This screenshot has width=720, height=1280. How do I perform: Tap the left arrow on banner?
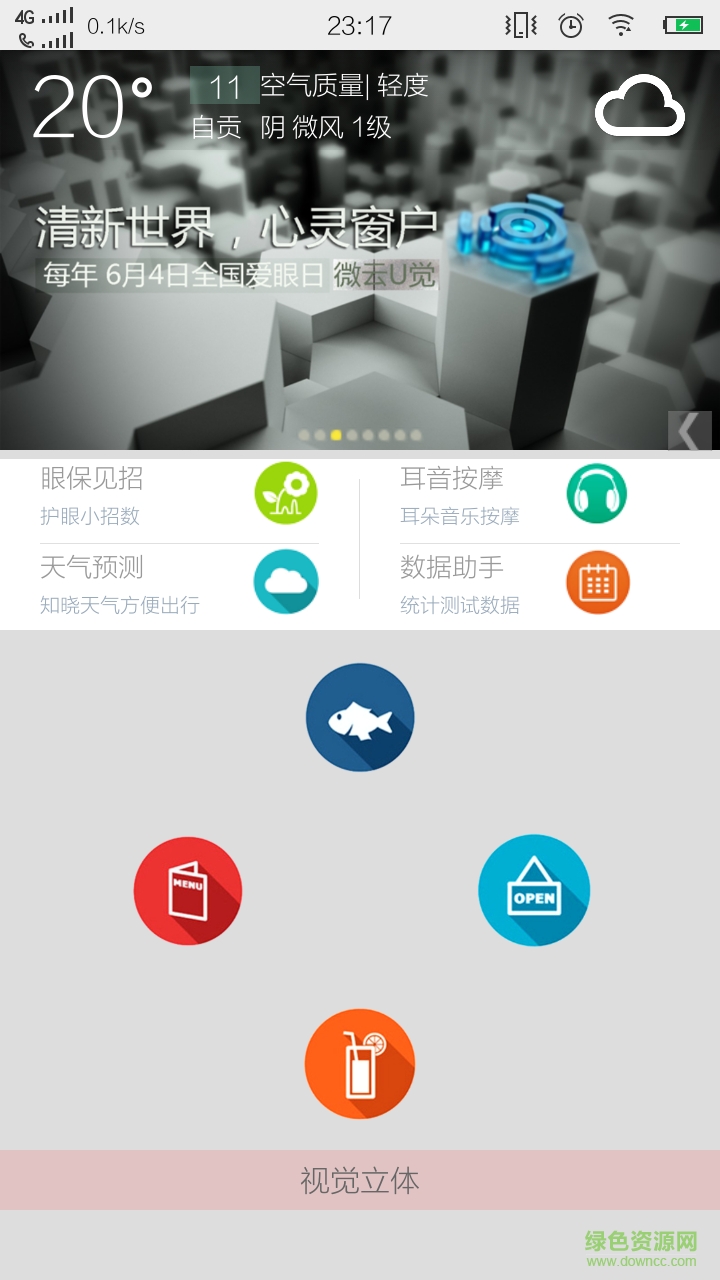[690, 431]
